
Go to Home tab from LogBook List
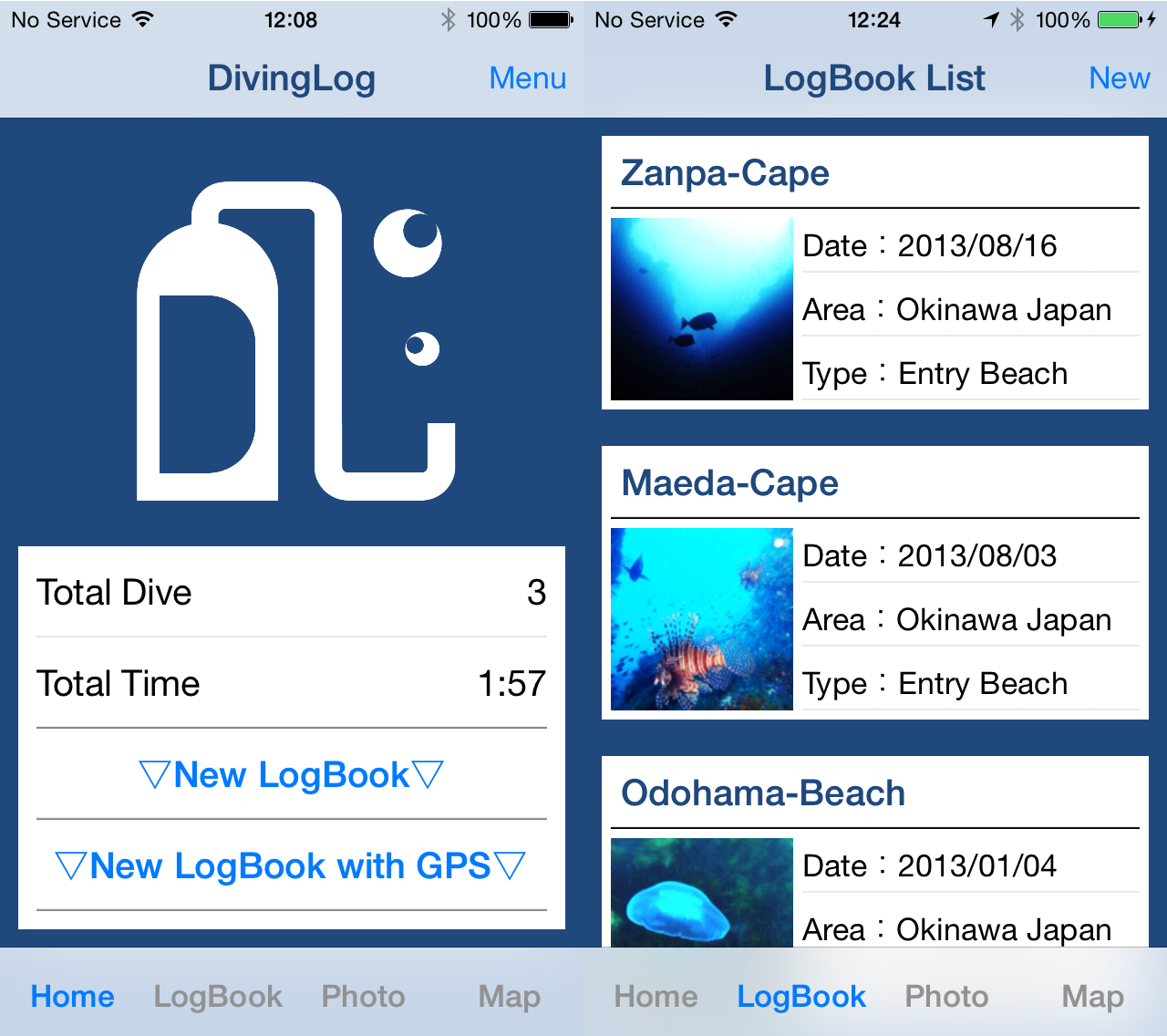click(656, 996)
